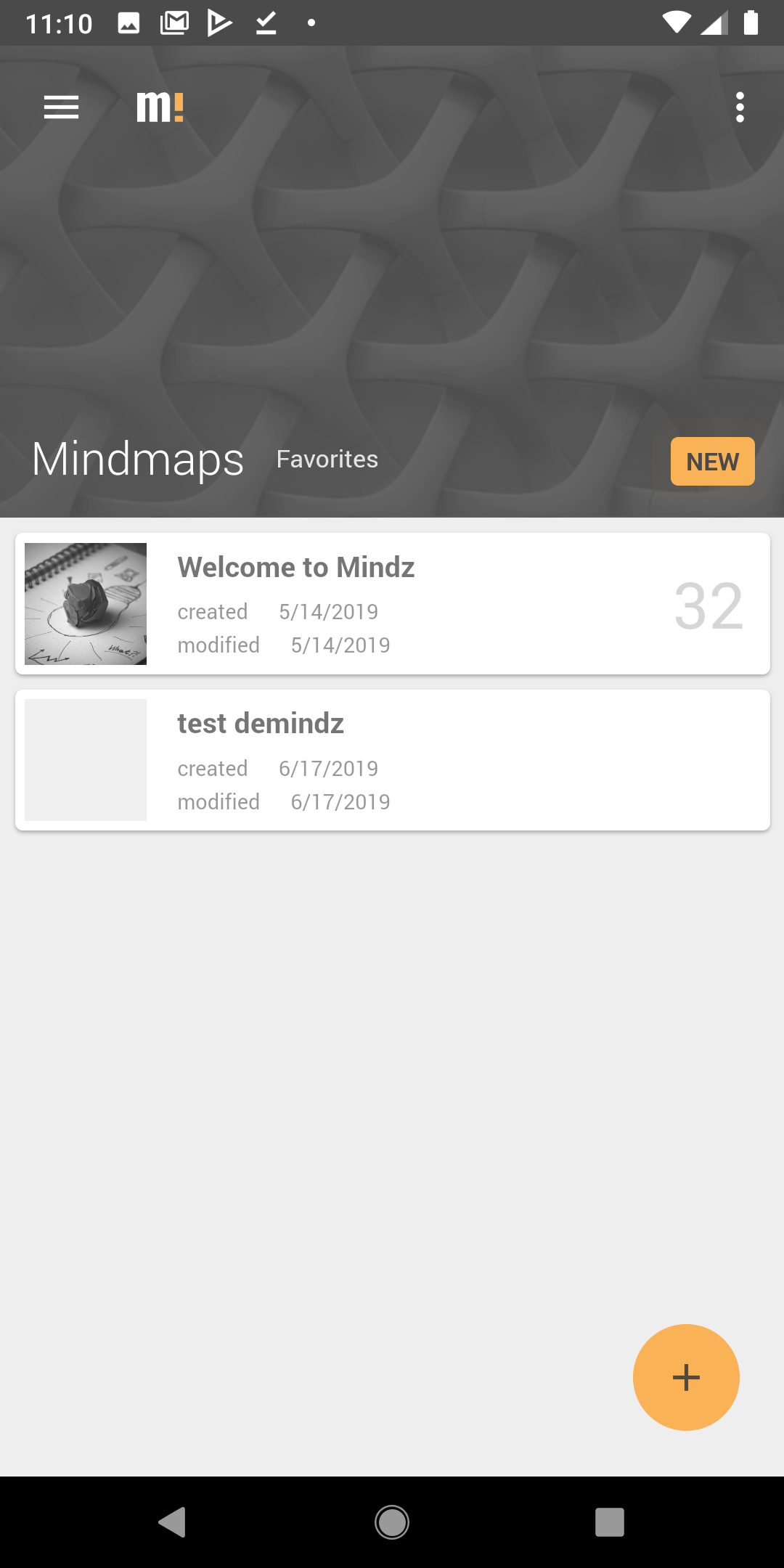
Task: Open the test demindz mindmap
Action: point(393,760)
